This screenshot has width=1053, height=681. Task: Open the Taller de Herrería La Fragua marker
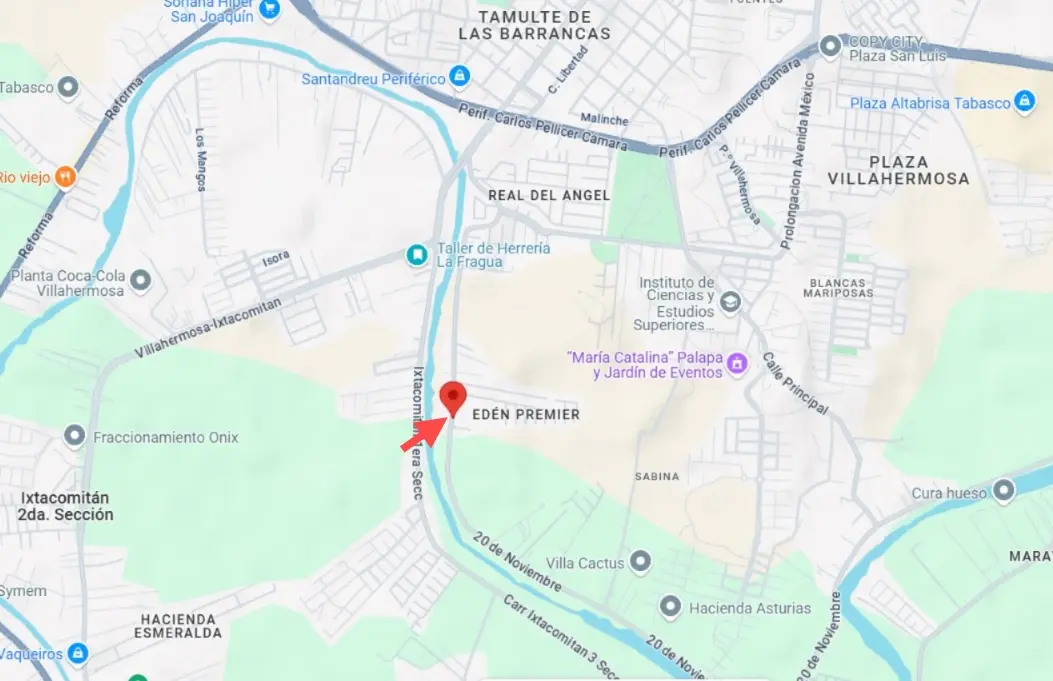(x=415, y=255)
